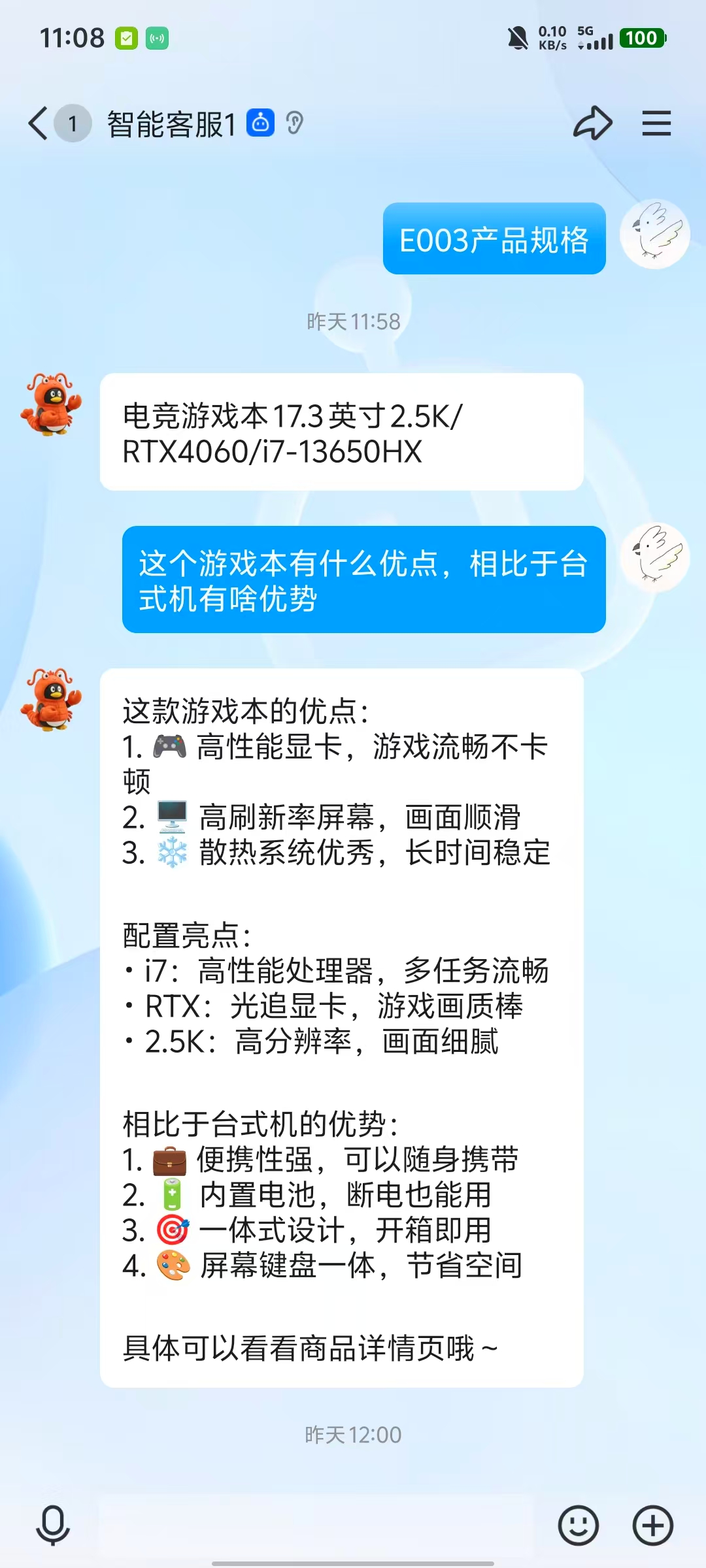706x1568 pixels.
Task: Tap the 昨天 12:00 timestamp
Action: pyautogui.click(x=353, y=1435)
